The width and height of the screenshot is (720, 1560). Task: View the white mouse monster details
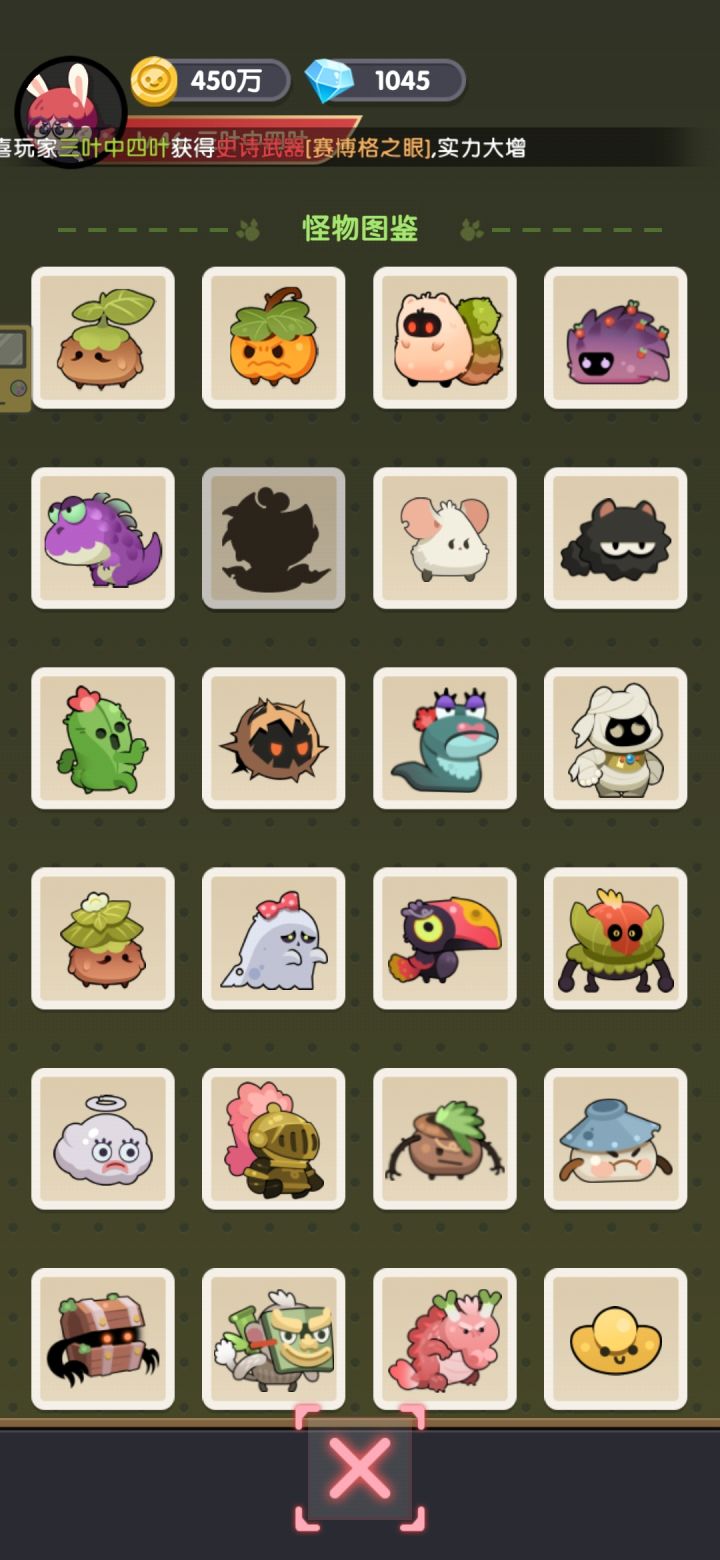[x=445, y=538]
